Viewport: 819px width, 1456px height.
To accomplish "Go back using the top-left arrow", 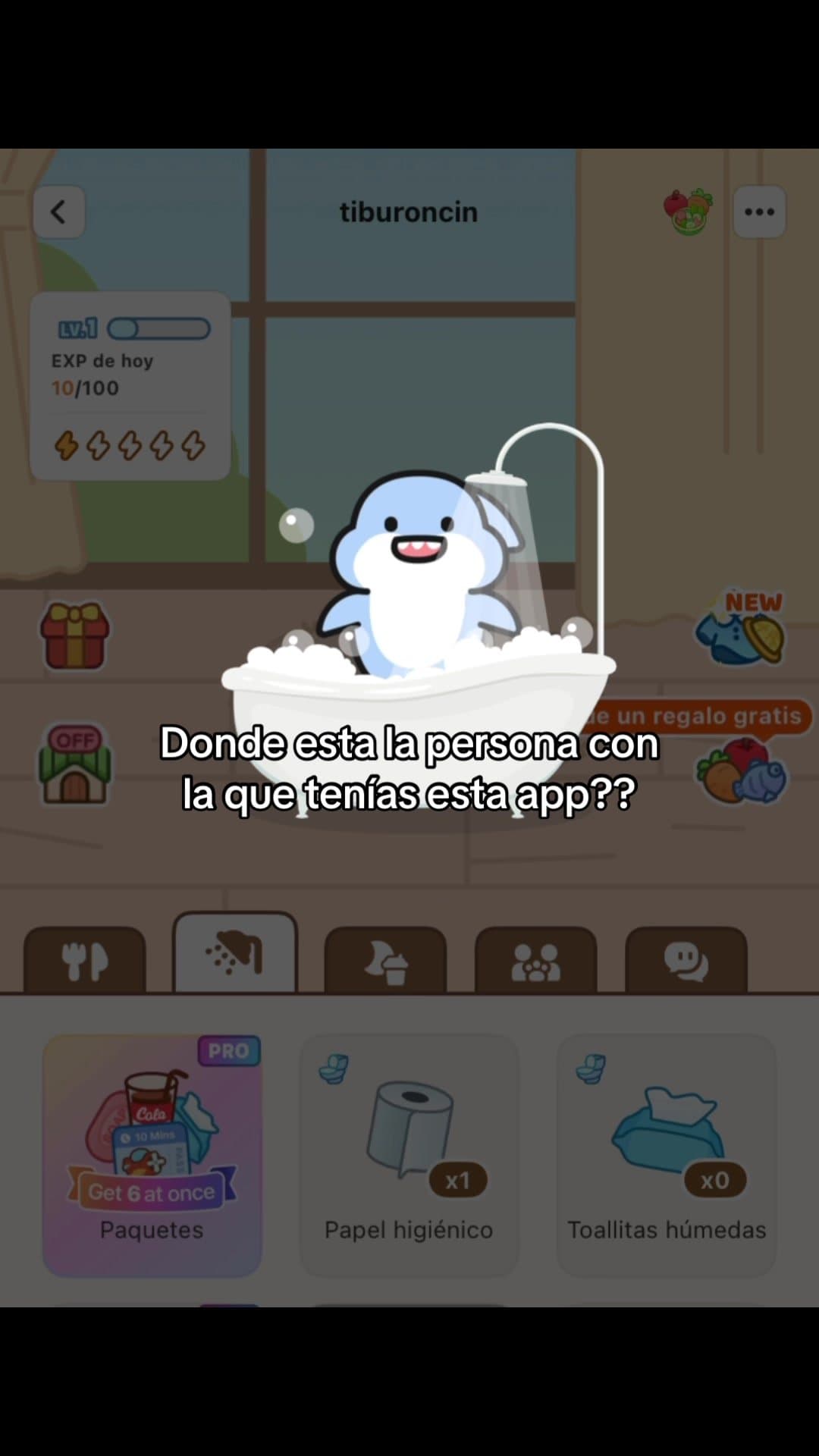I will click(59, 212).
